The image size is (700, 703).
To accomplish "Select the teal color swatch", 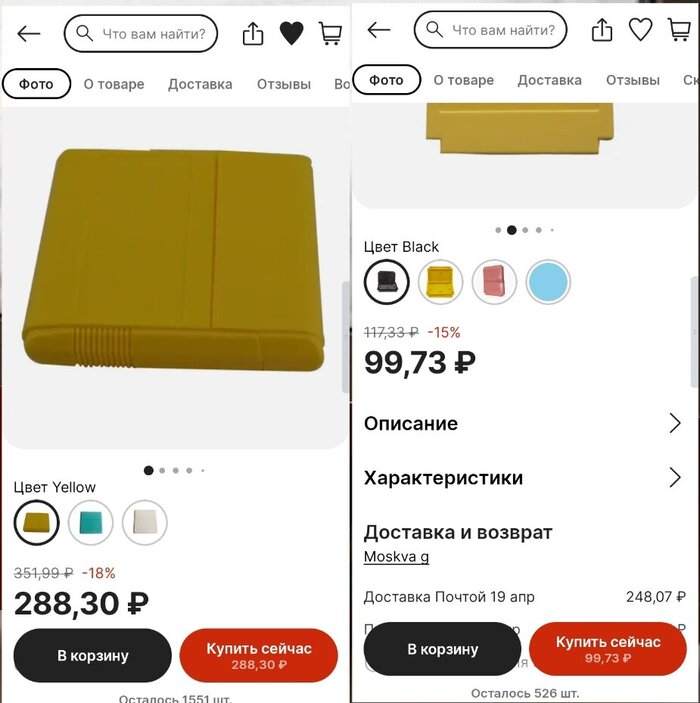I will pyautogui.click(x=91, y=522).
